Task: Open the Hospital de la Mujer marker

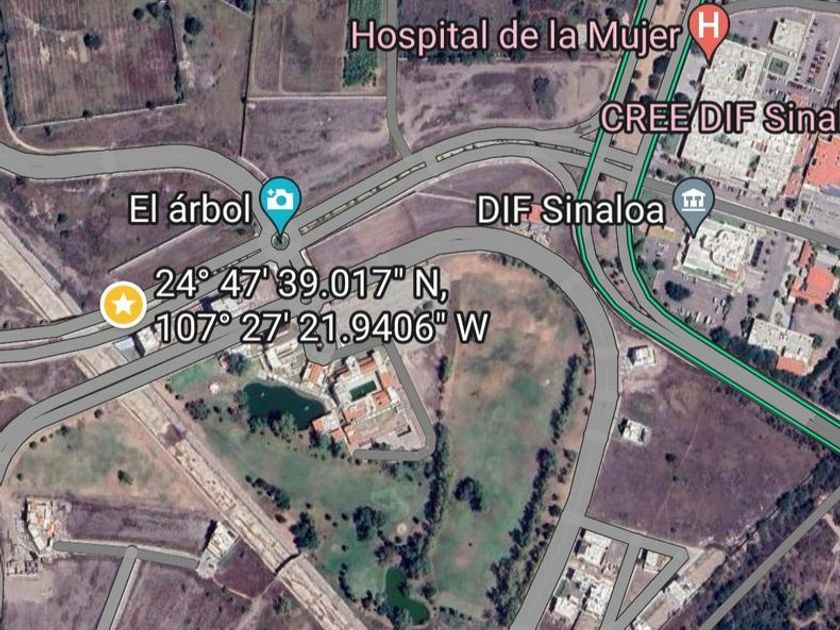Action: [708, 26]
